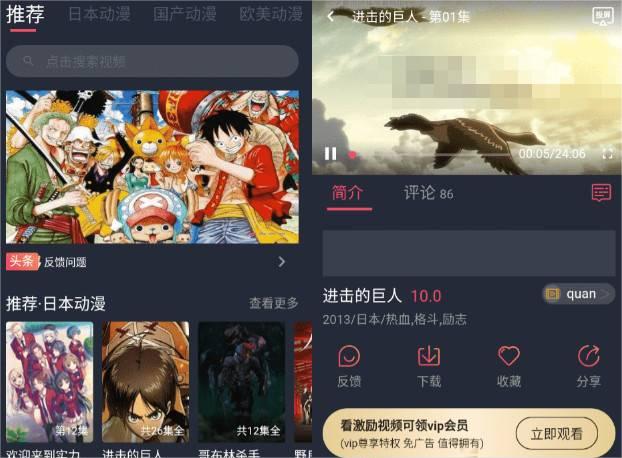Viewport: 622px width, 458px height.
Task: Enter fullscreen video mode
Action: point(607,153)
